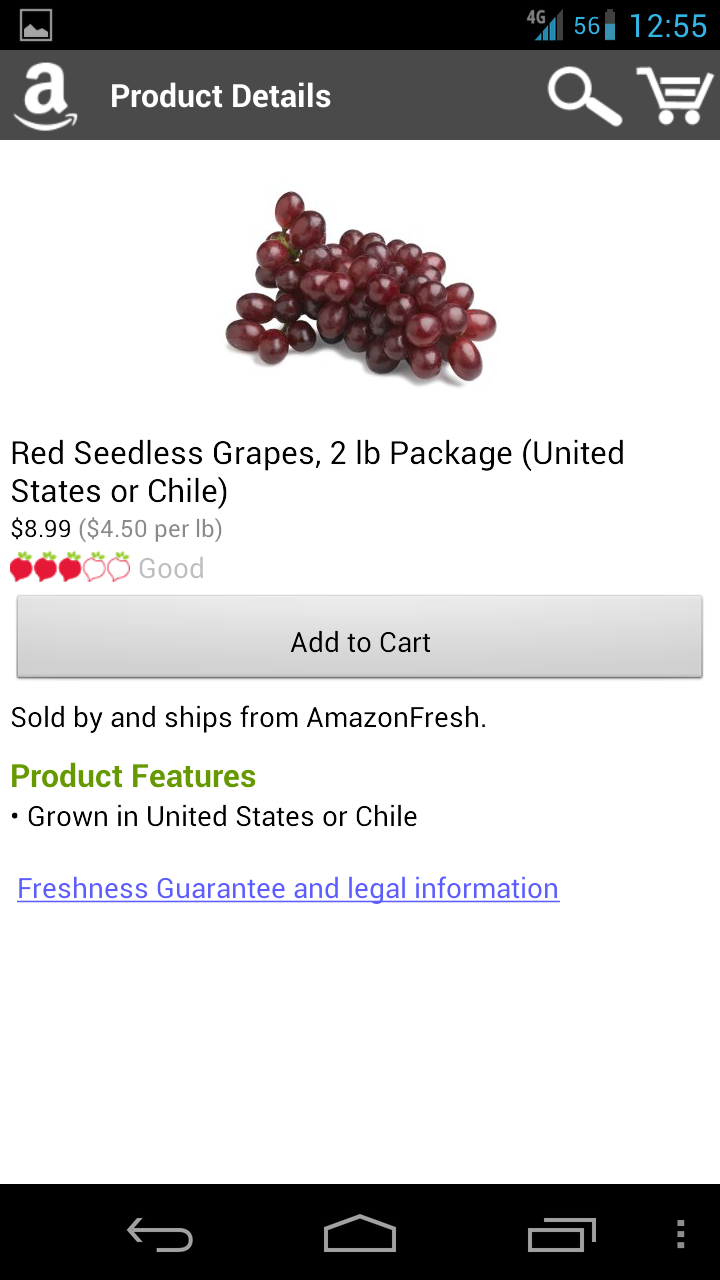Screen dimensions: 720x1280
Task: Tap the overflow menu dots icon
Action: (679, 1235)
